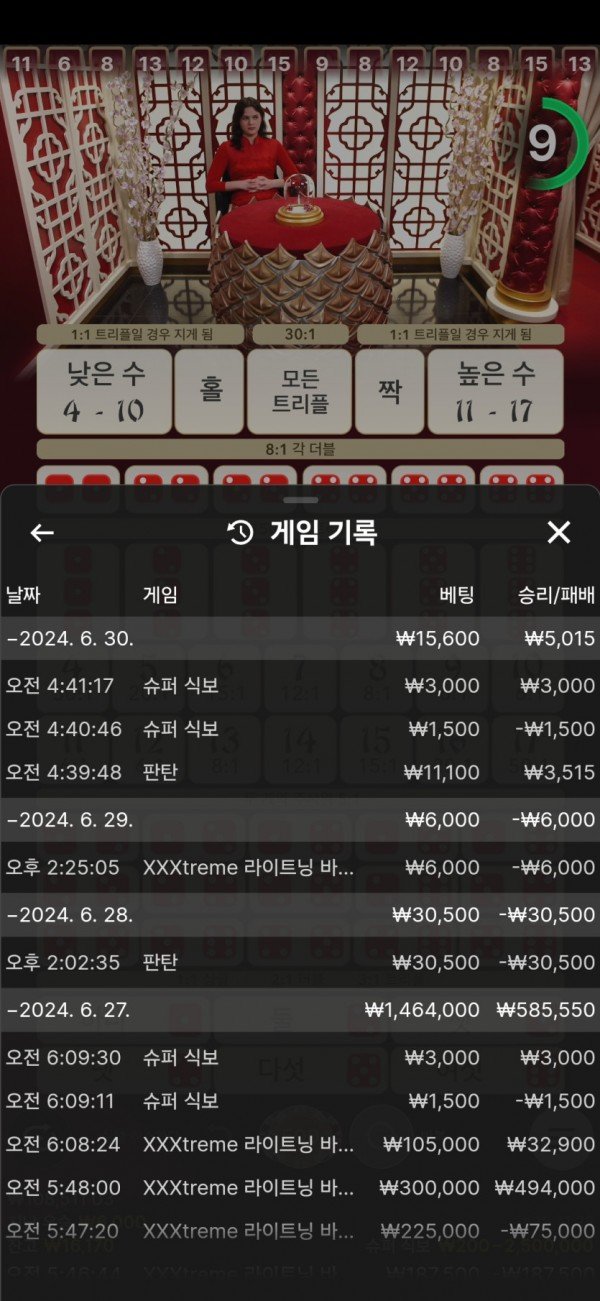Select the 모든 트리플 bet
Viewport: 600px width, 1301px height.
(299, 392)
